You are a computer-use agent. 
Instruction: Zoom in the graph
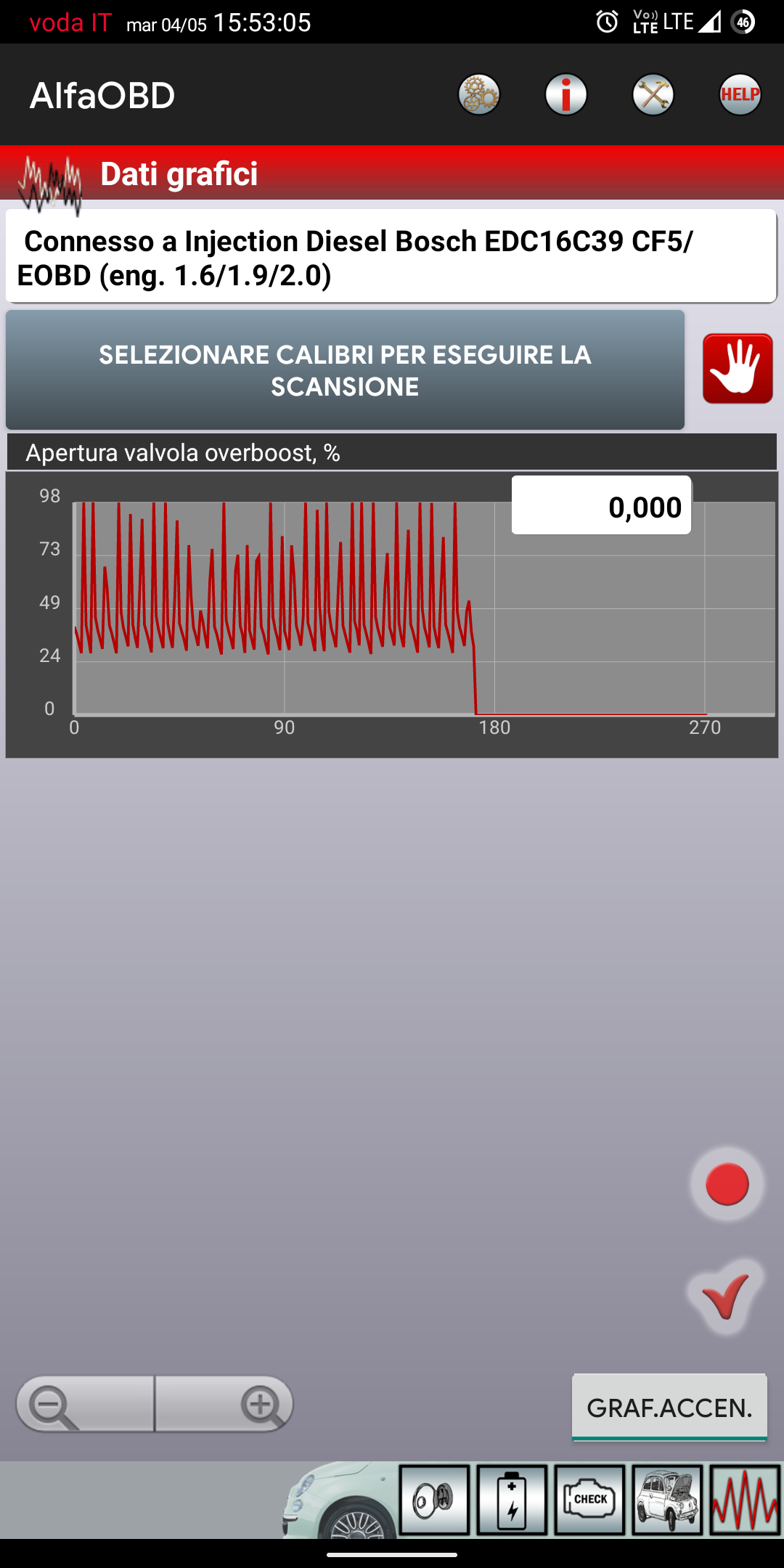(x=224, y=1405)
